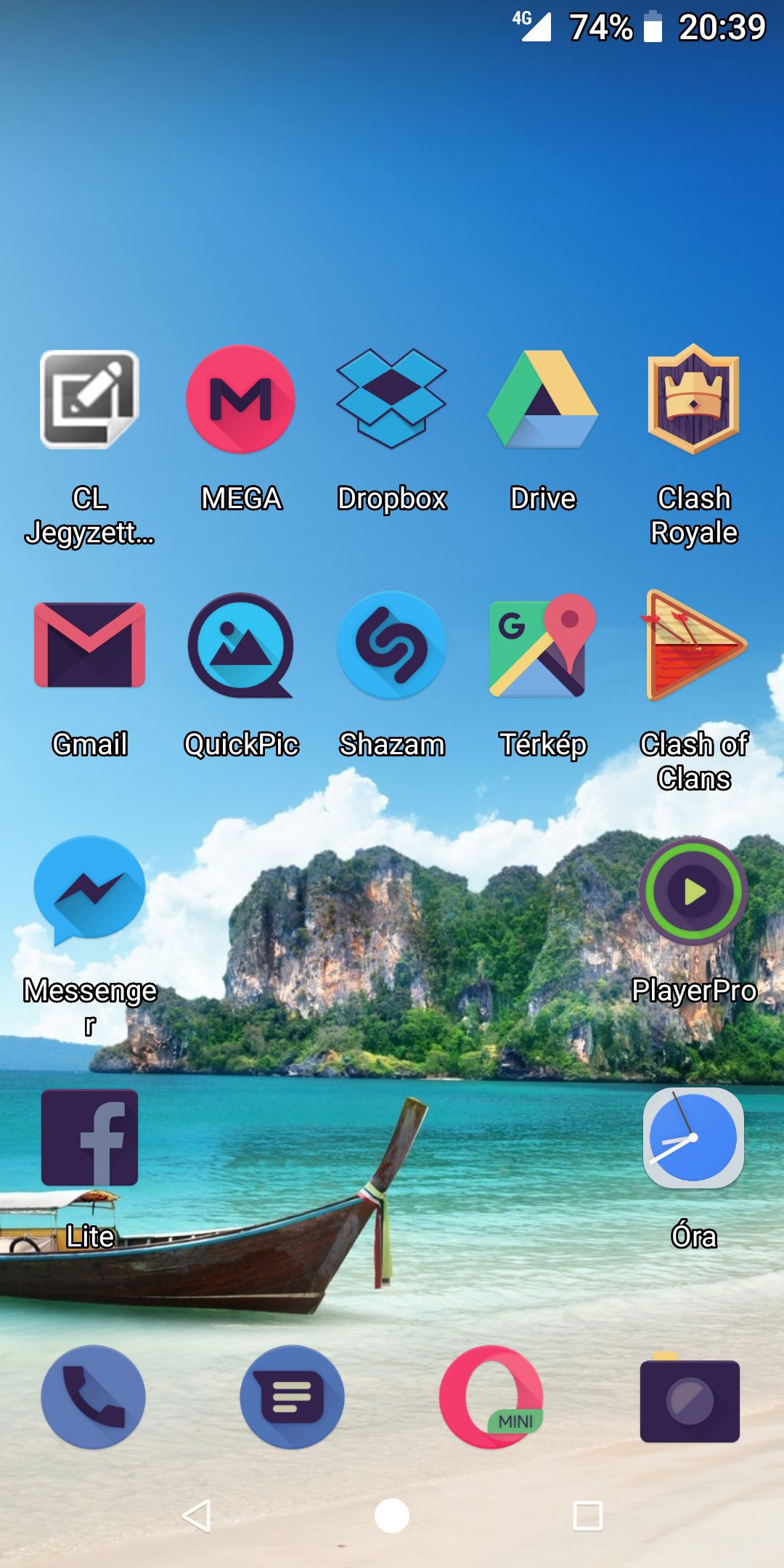Open the messaging app in the dock

[x=292, y=1397]
